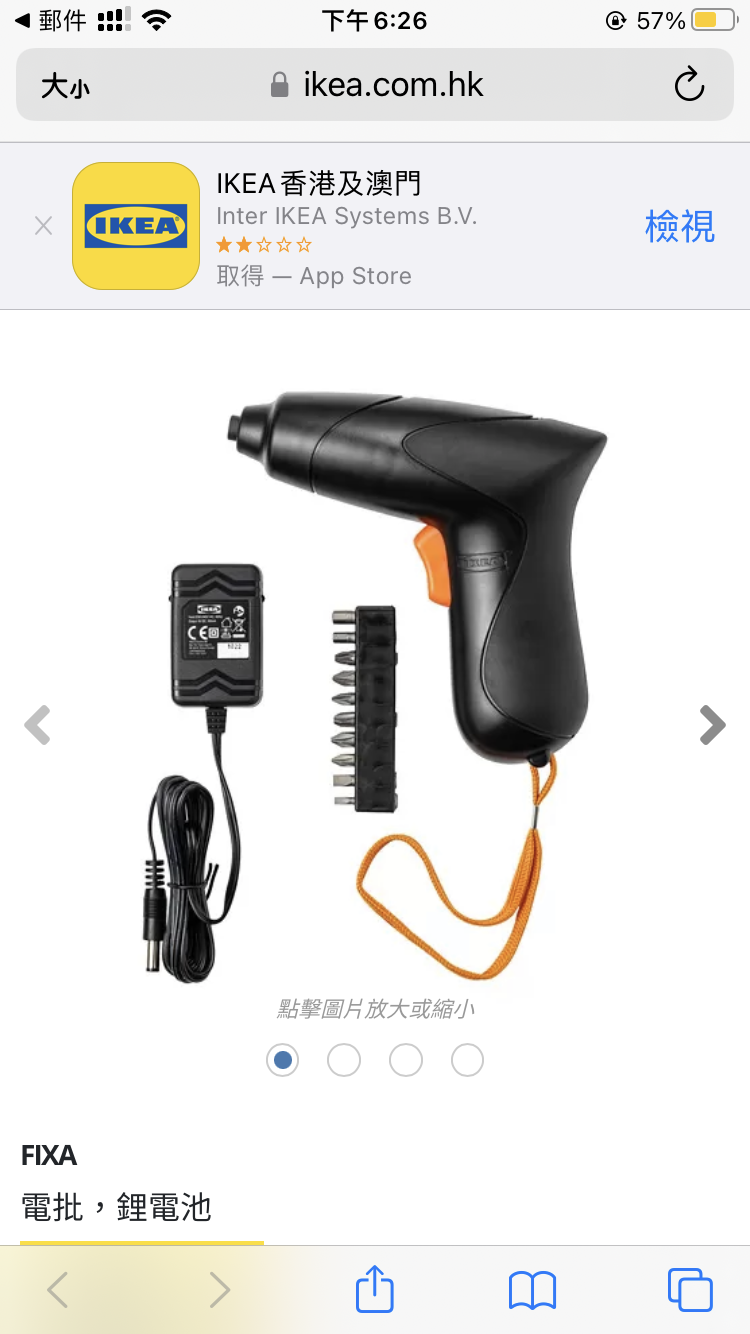This screenshot has height=1334, width=750.
Task: Show the next product image
Action: tap(712, 725)
